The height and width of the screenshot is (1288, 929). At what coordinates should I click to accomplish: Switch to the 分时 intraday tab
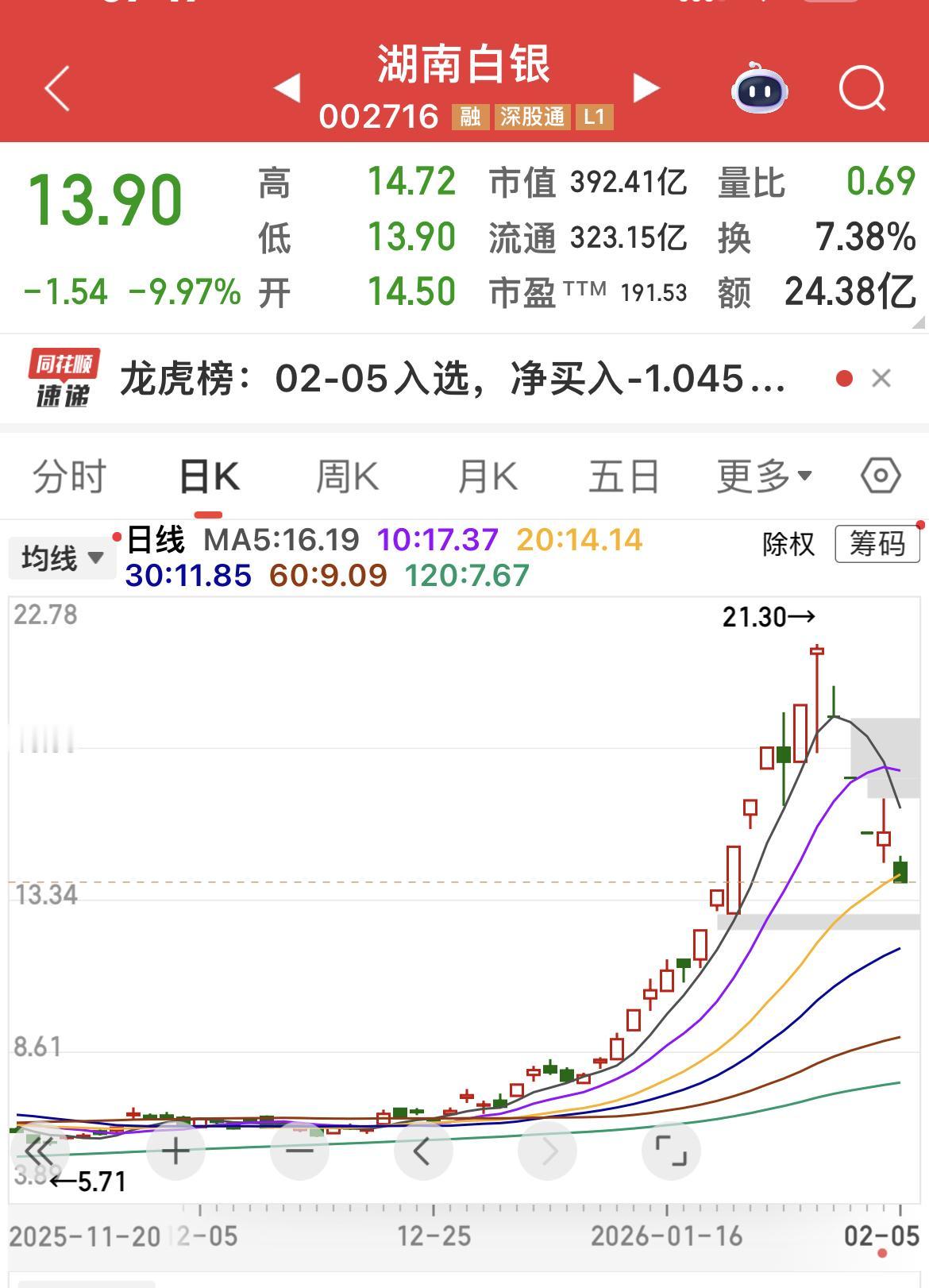pos(71,474)
